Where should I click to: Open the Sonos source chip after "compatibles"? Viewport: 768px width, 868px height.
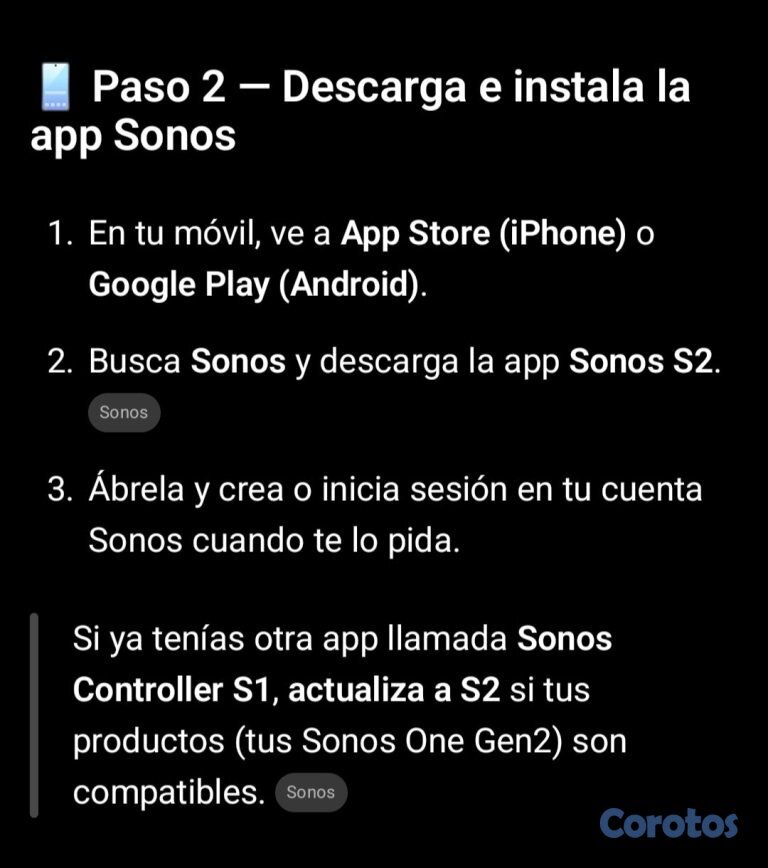point(310,792)
